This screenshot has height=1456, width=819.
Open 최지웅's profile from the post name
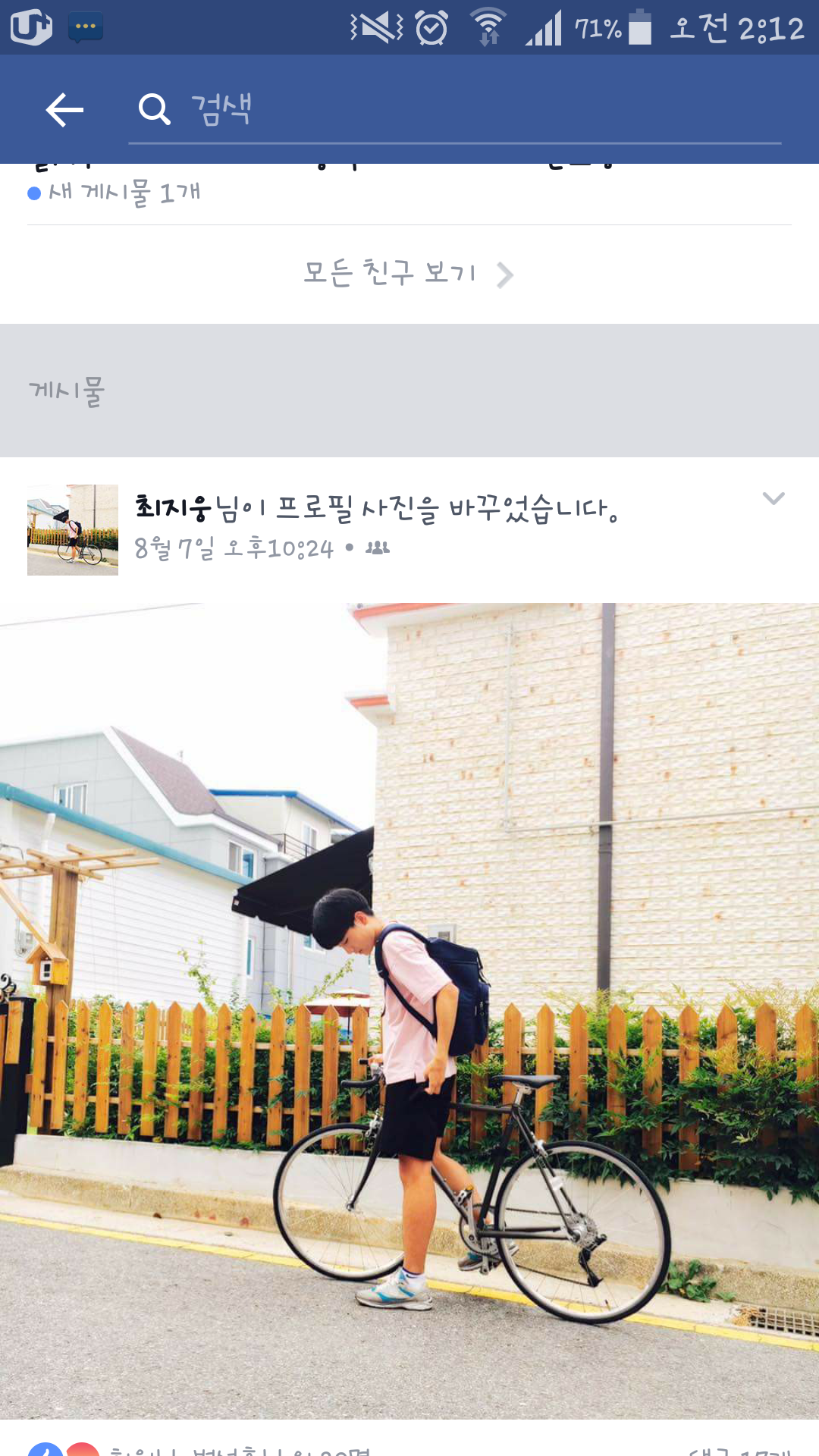pos(173,507)
